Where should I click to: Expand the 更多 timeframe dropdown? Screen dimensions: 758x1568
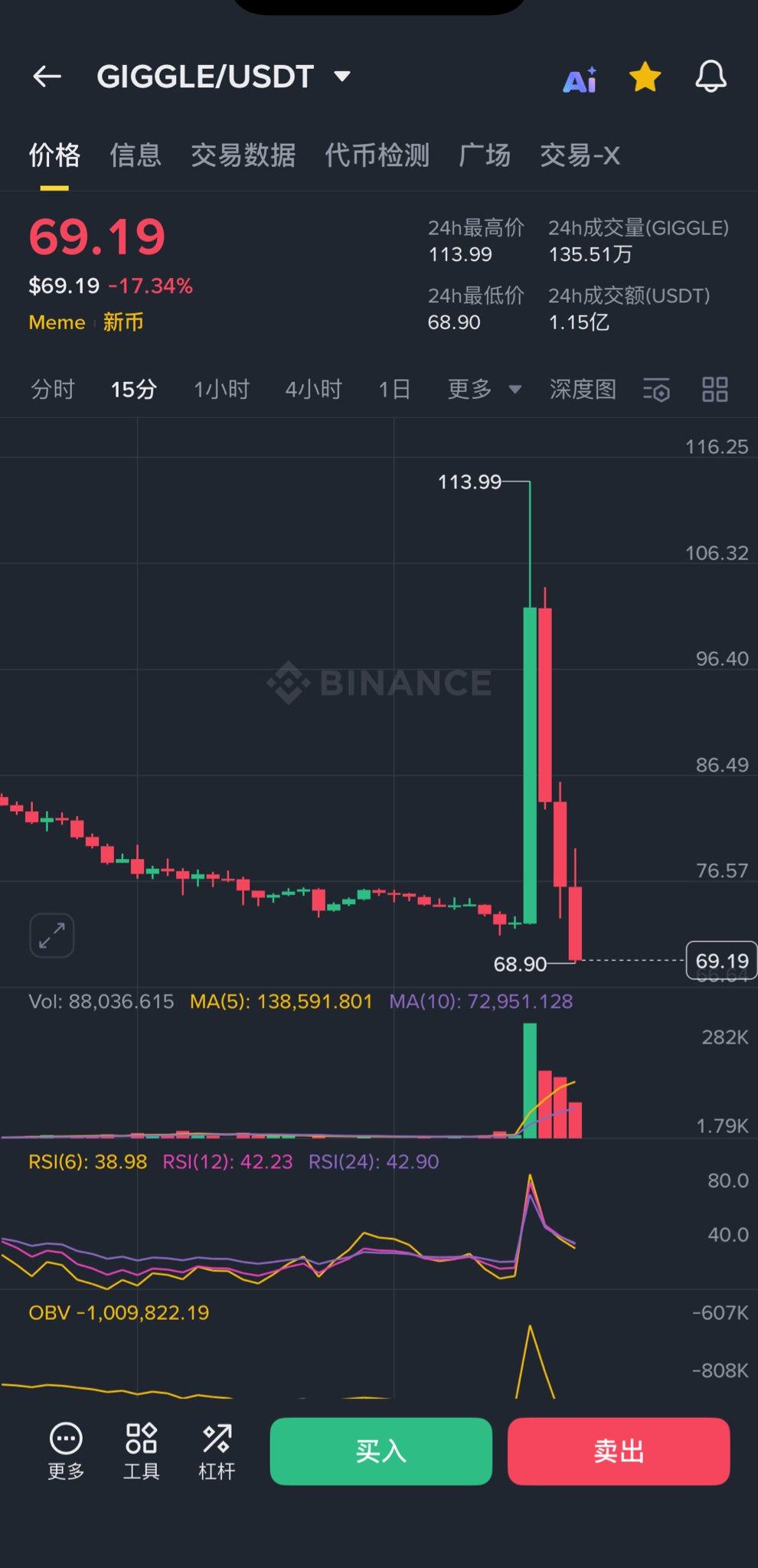click(482, 389)
